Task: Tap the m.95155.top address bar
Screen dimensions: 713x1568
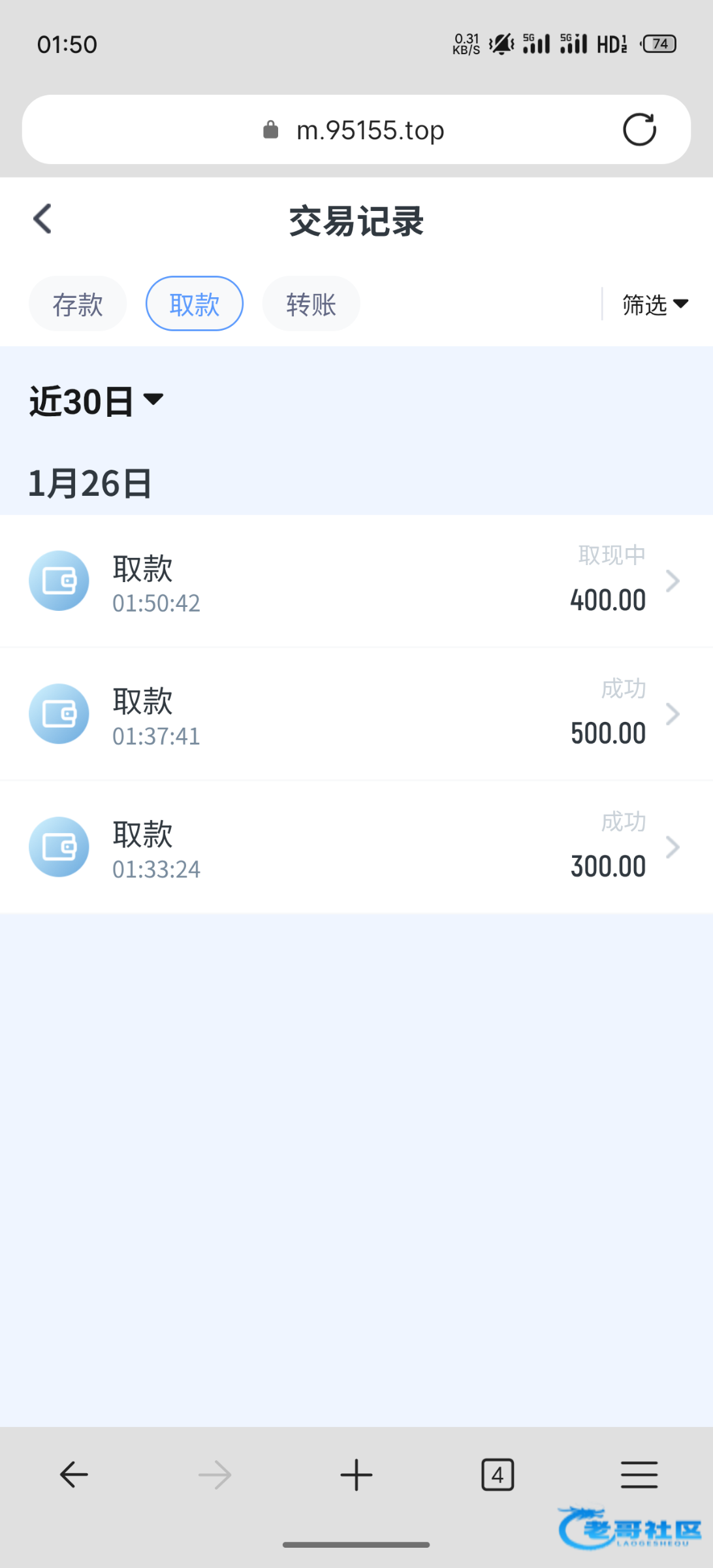Action: (x=370, y=130)
